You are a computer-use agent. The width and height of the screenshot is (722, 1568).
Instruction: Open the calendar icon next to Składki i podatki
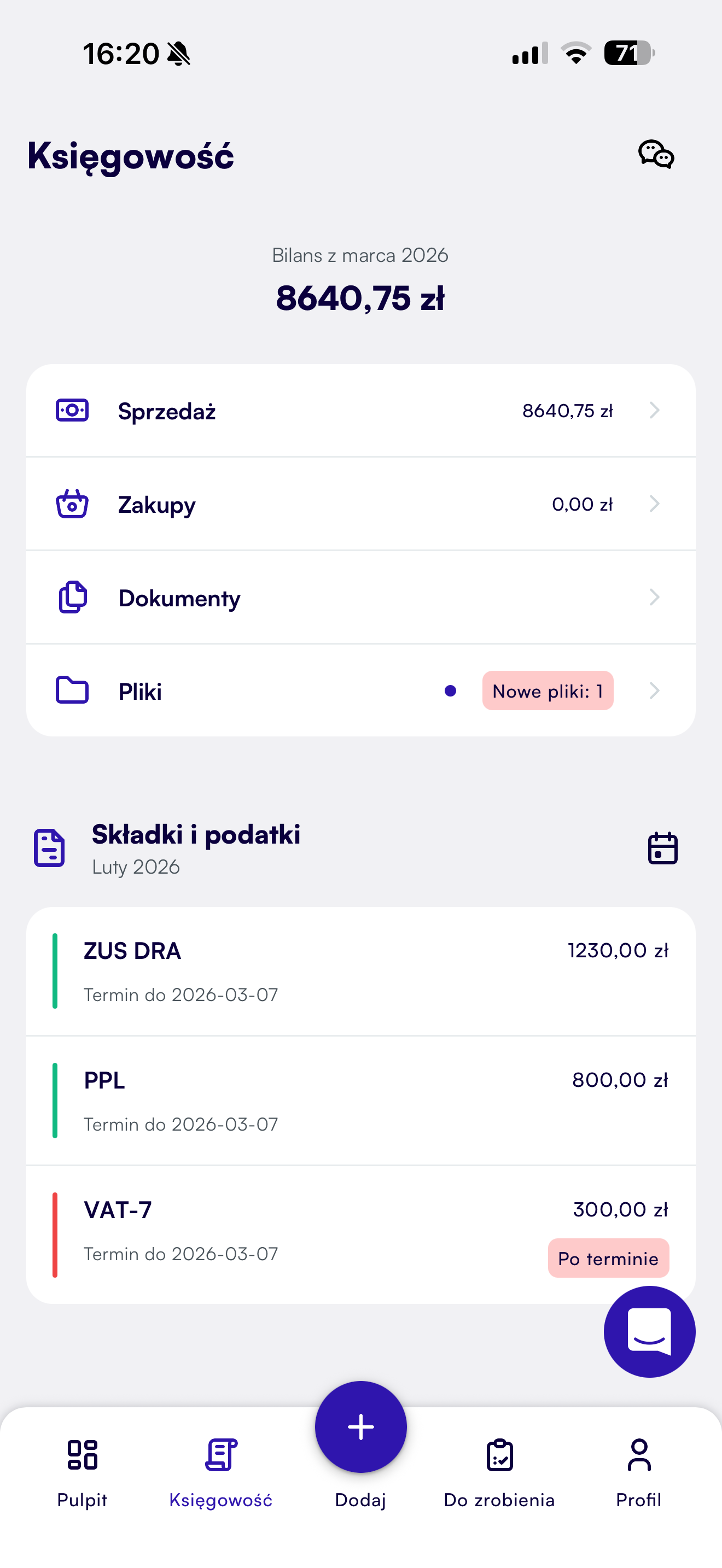662,848
